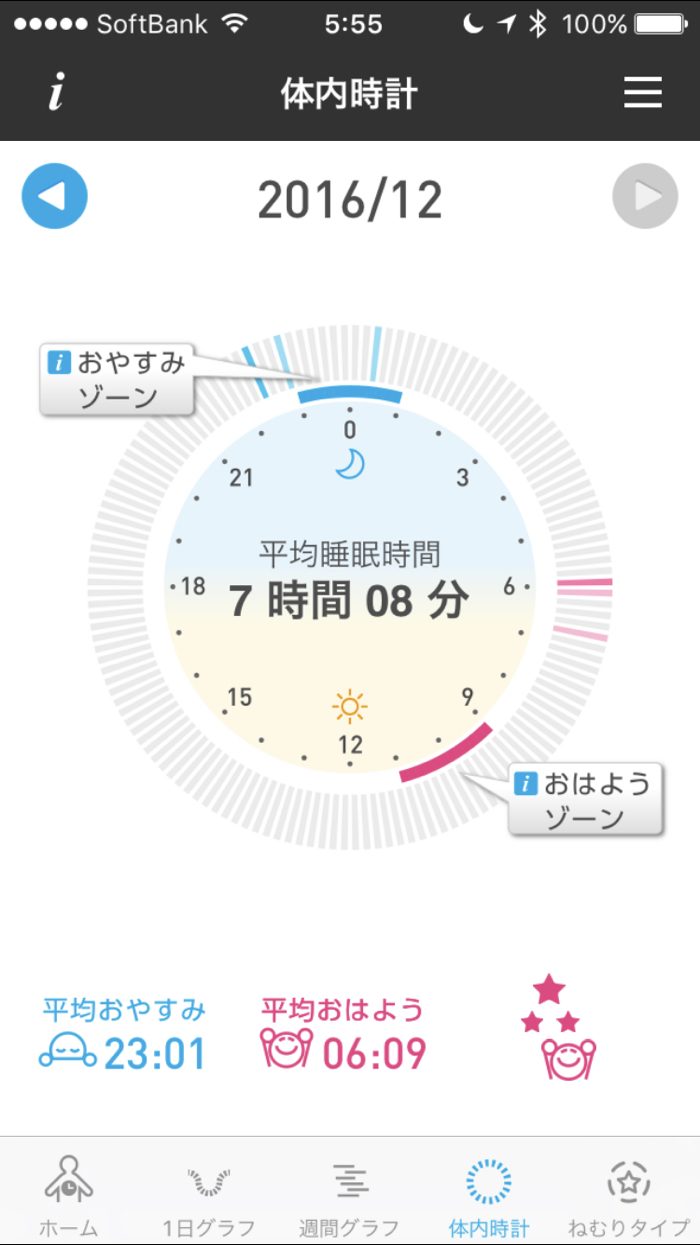Open the info icon in the header
Image resolution: width=700 pixels, height=1245 pixels.
point(57,94)
